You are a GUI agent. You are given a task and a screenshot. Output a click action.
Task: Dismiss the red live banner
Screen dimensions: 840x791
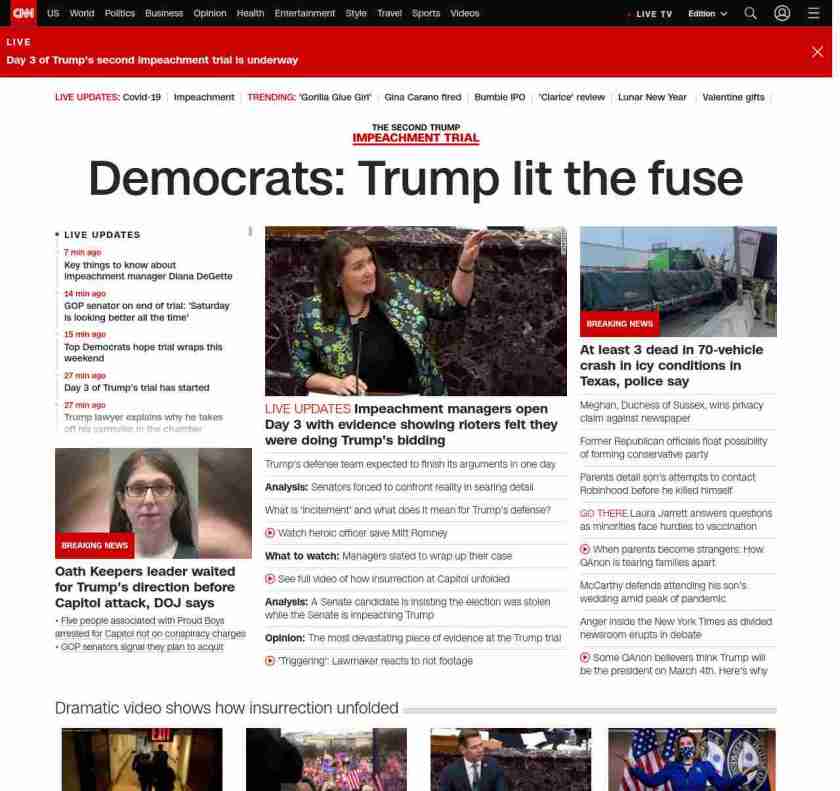click(x=817, y=52)
